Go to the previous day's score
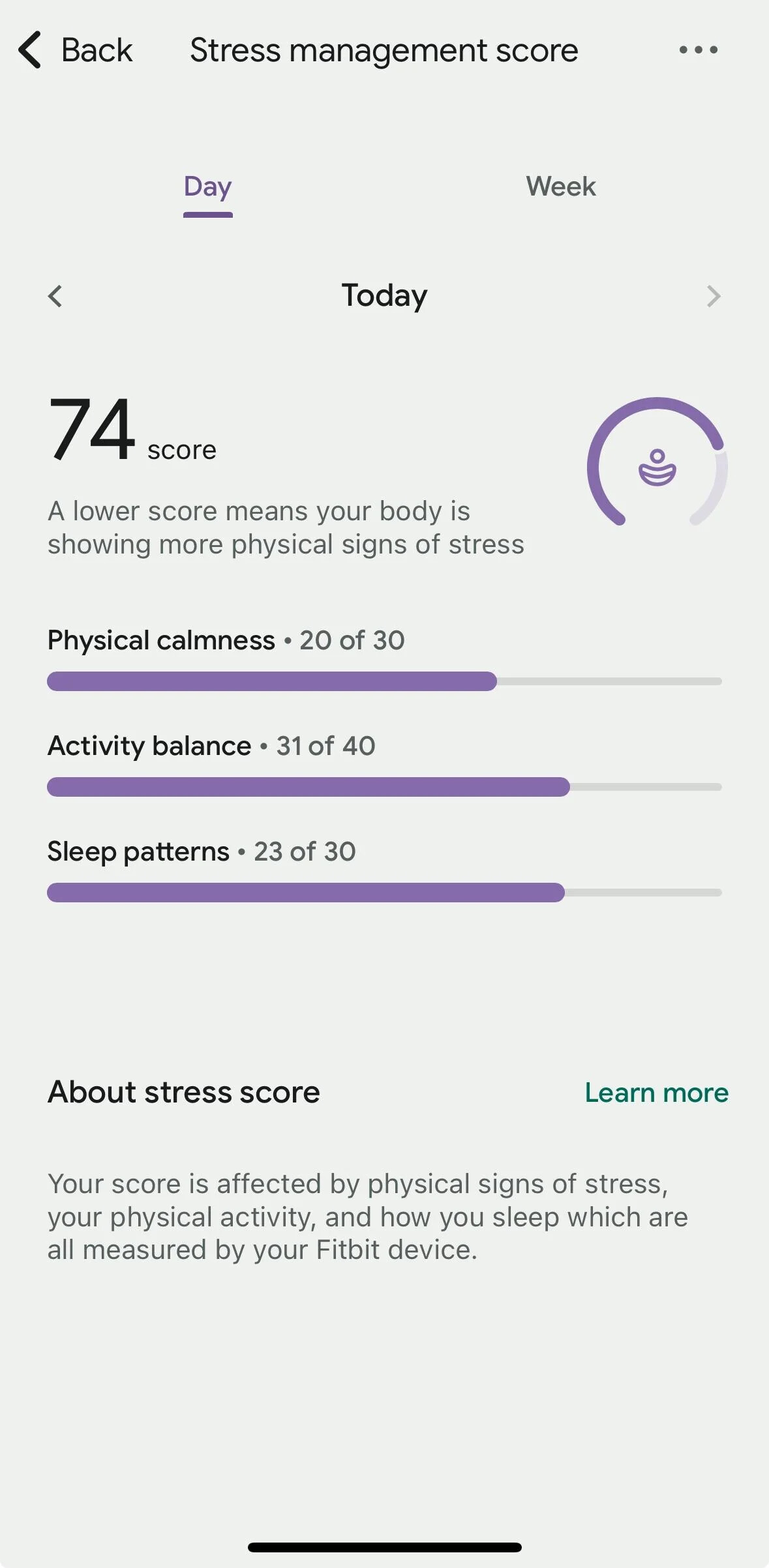Image resolution: width=769 pixels, height=1568 pixels. [55, 296]
